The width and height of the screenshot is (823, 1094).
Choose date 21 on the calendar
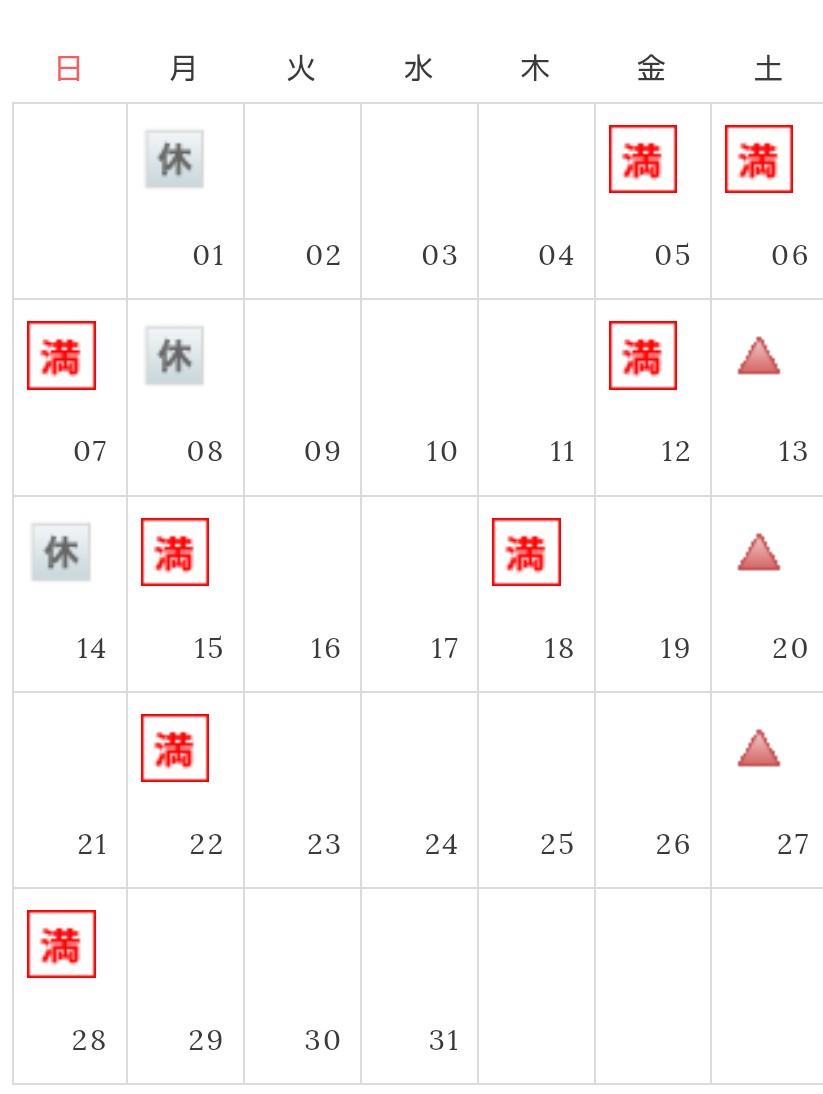92,845
